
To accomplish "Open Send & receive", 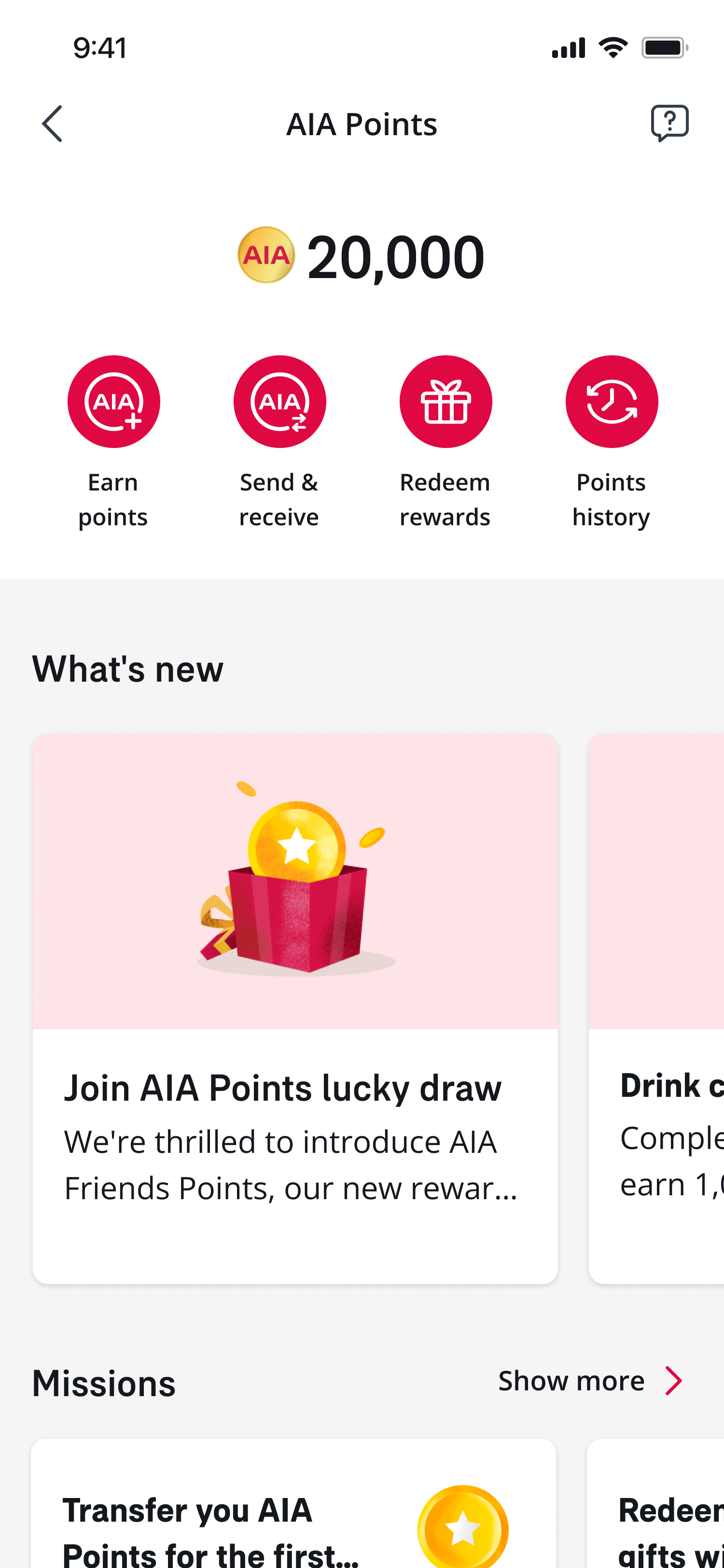I will tap(279, 402).
